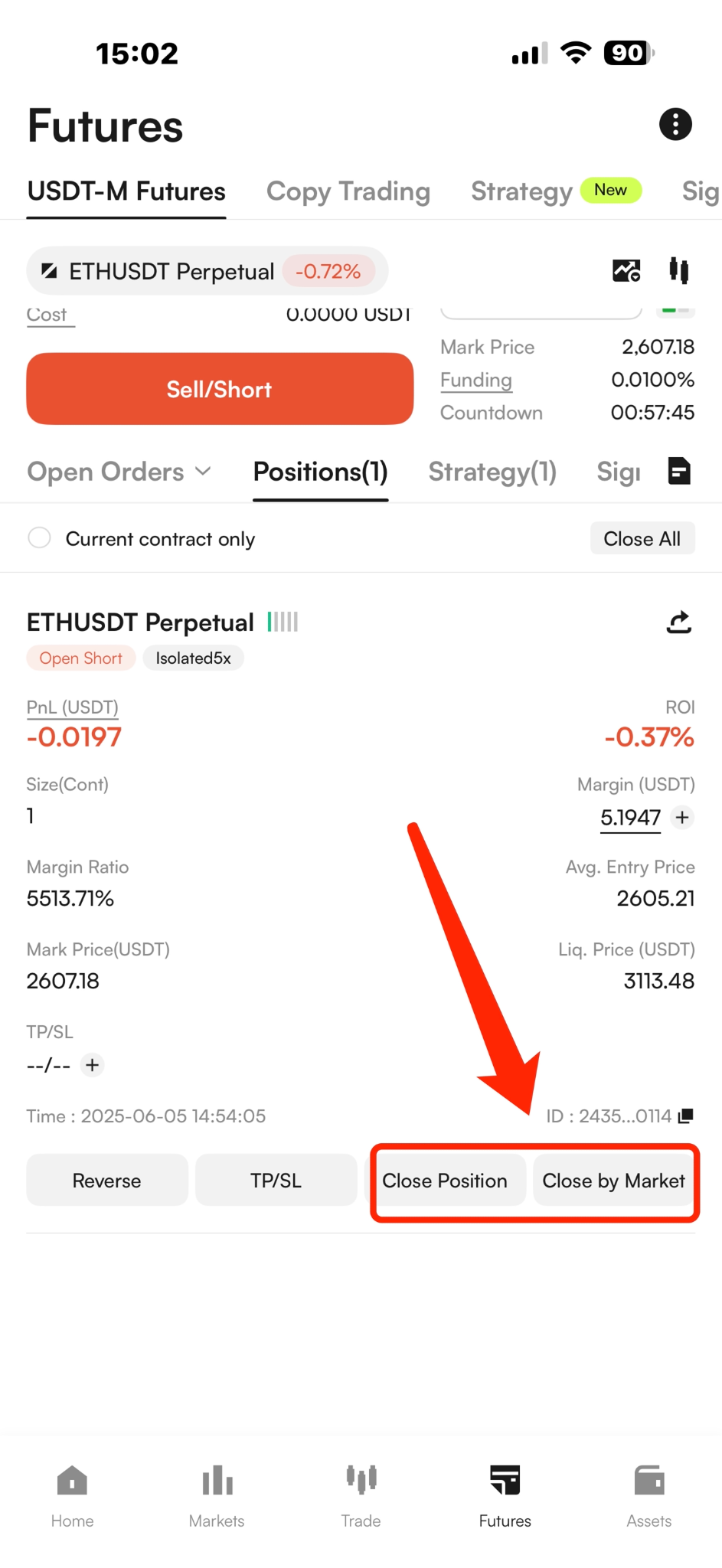The image size is (722, 1568).
Task: Open the Strategy top tab marked New
Action: (x=556, y=191)
